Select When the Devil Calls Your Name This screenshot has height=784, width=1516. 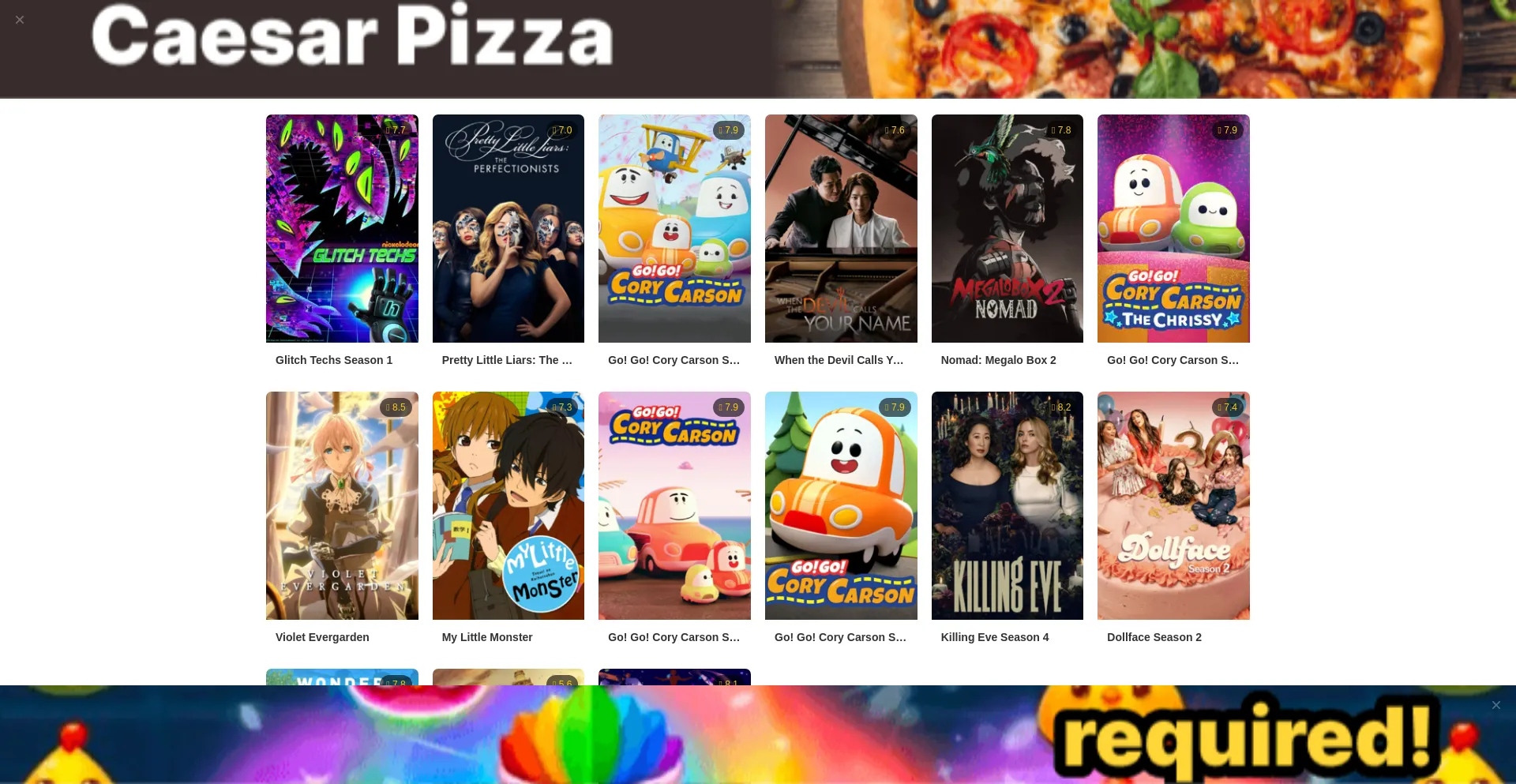pos(841,229)
